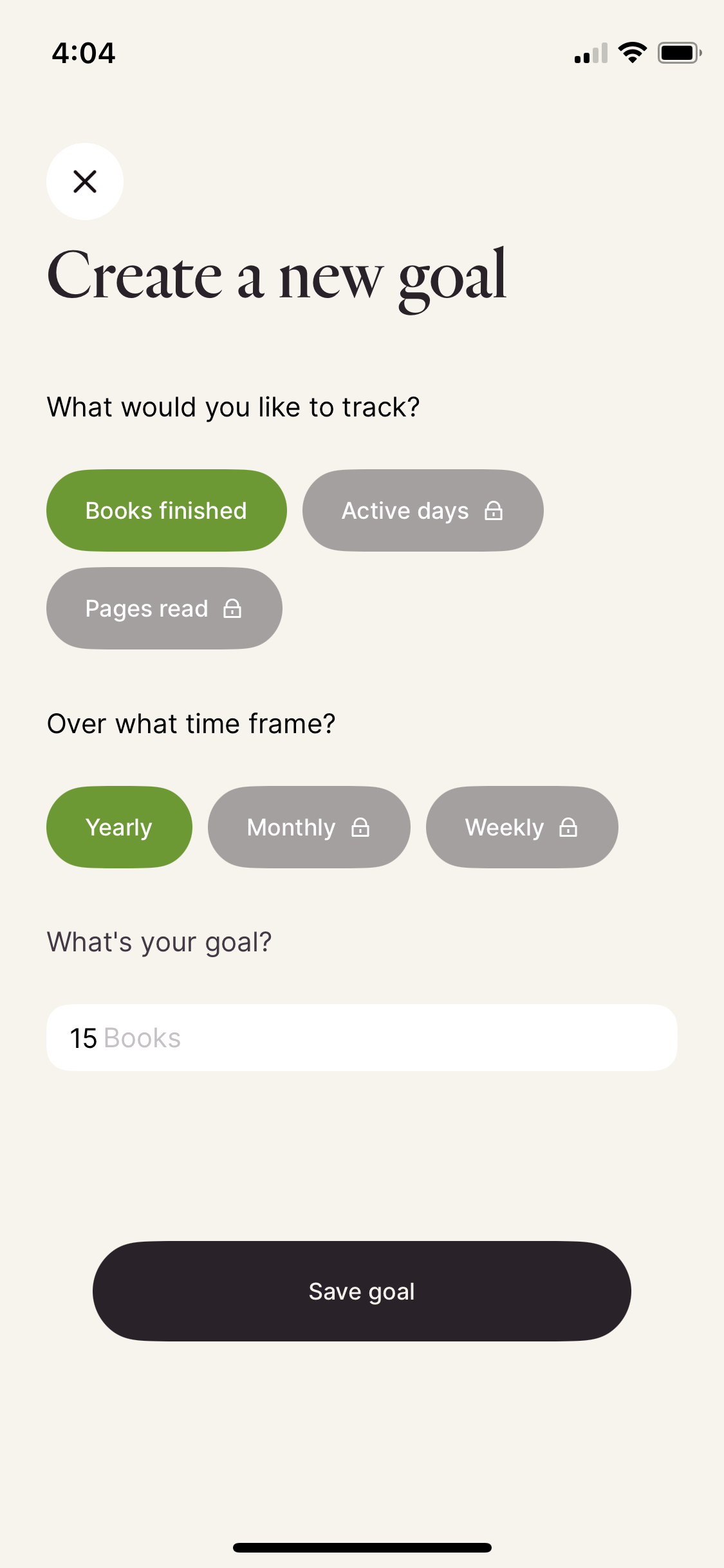Viewport: 724px width, 1568px height.
Task: Select the Yearly time frame
Action: [x=119, y=827]
